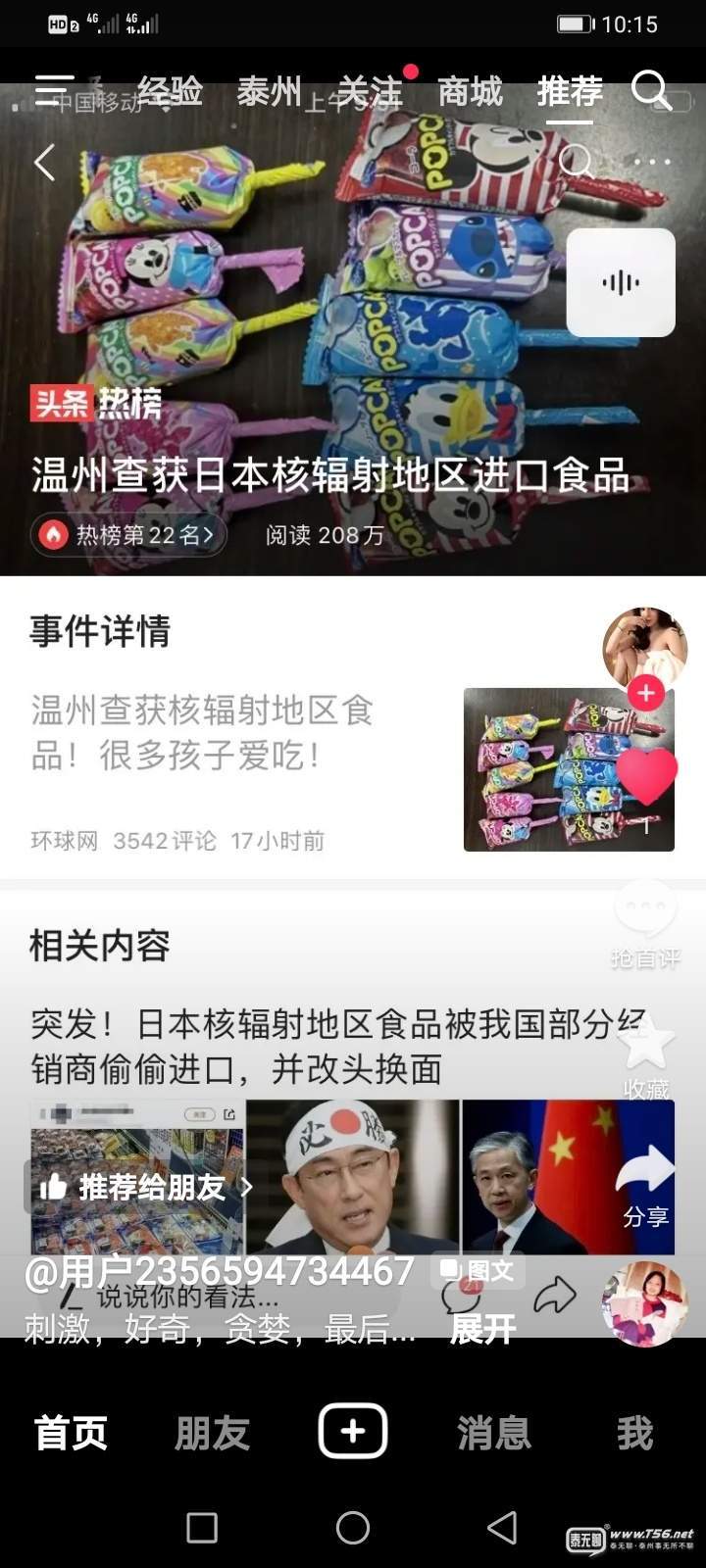Create a new post with plus button

point(353,1433)
